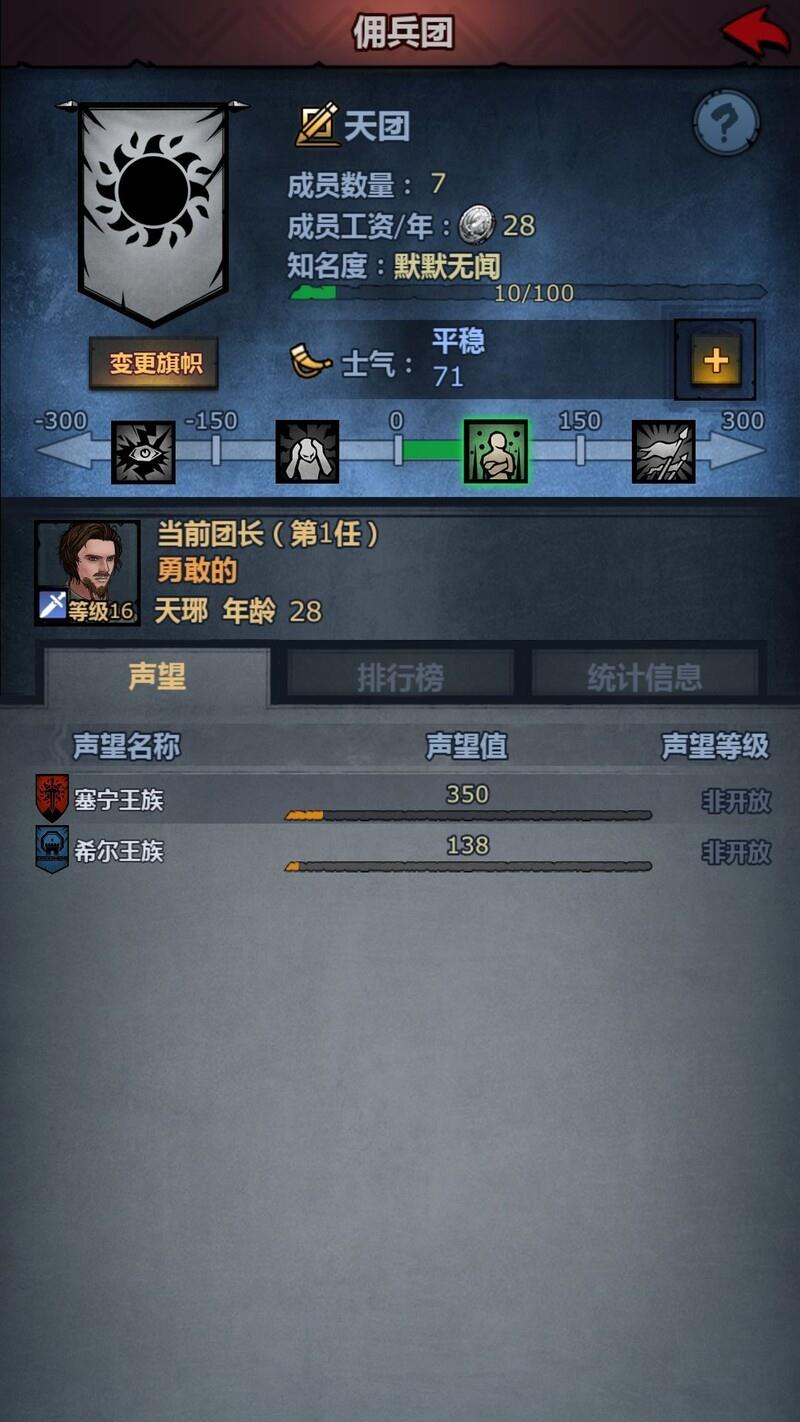Switch to the 排行榜 tab

click(400, 677)
